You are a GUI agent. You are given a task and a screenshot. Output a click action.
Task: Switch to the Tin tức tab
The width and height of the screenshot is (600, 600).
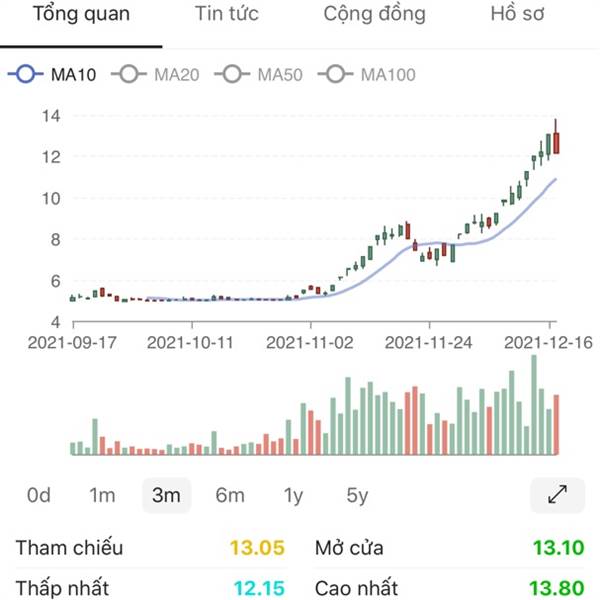[227, 14]
